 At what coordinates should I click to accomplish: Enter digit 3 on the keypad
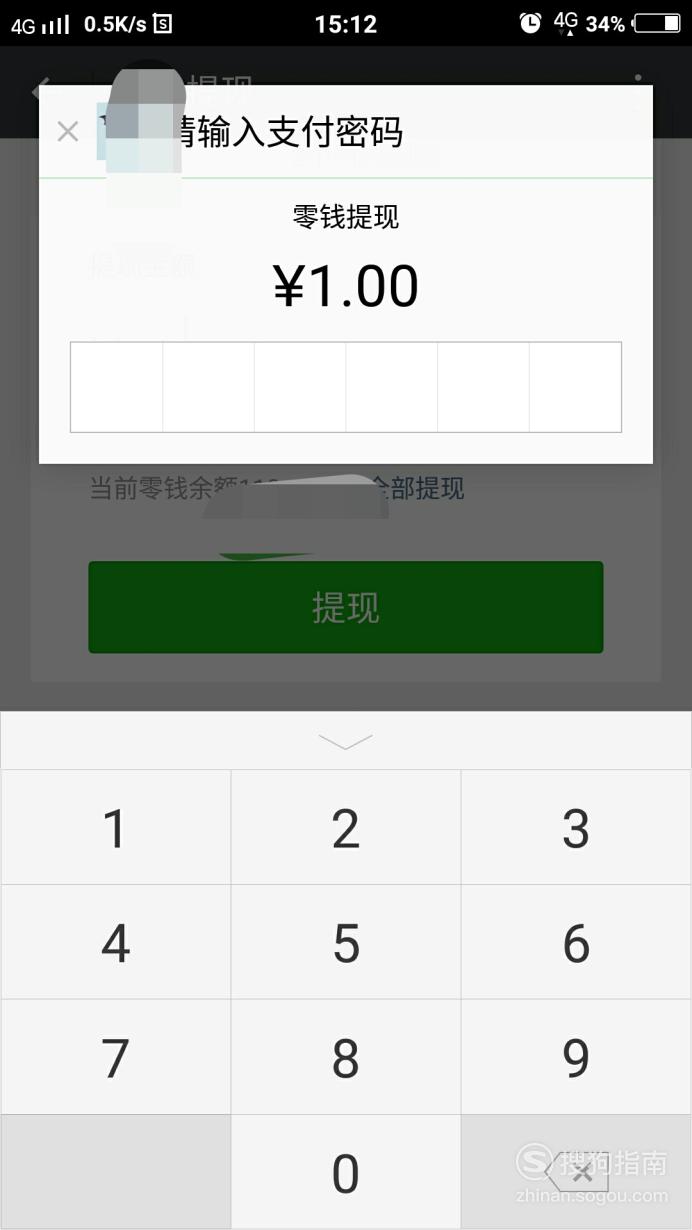click(x=576, y=828)
